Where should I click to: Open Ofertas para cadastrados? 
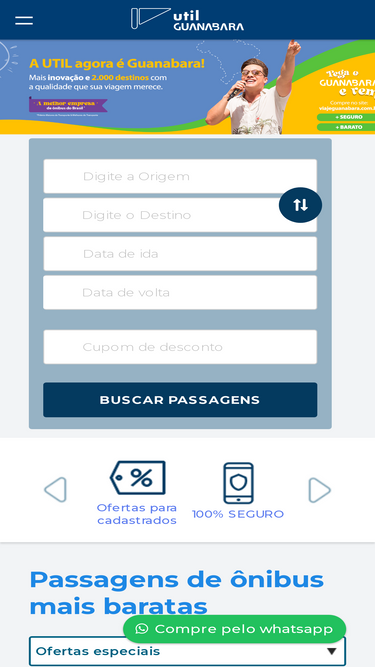[x=137, y=493]
